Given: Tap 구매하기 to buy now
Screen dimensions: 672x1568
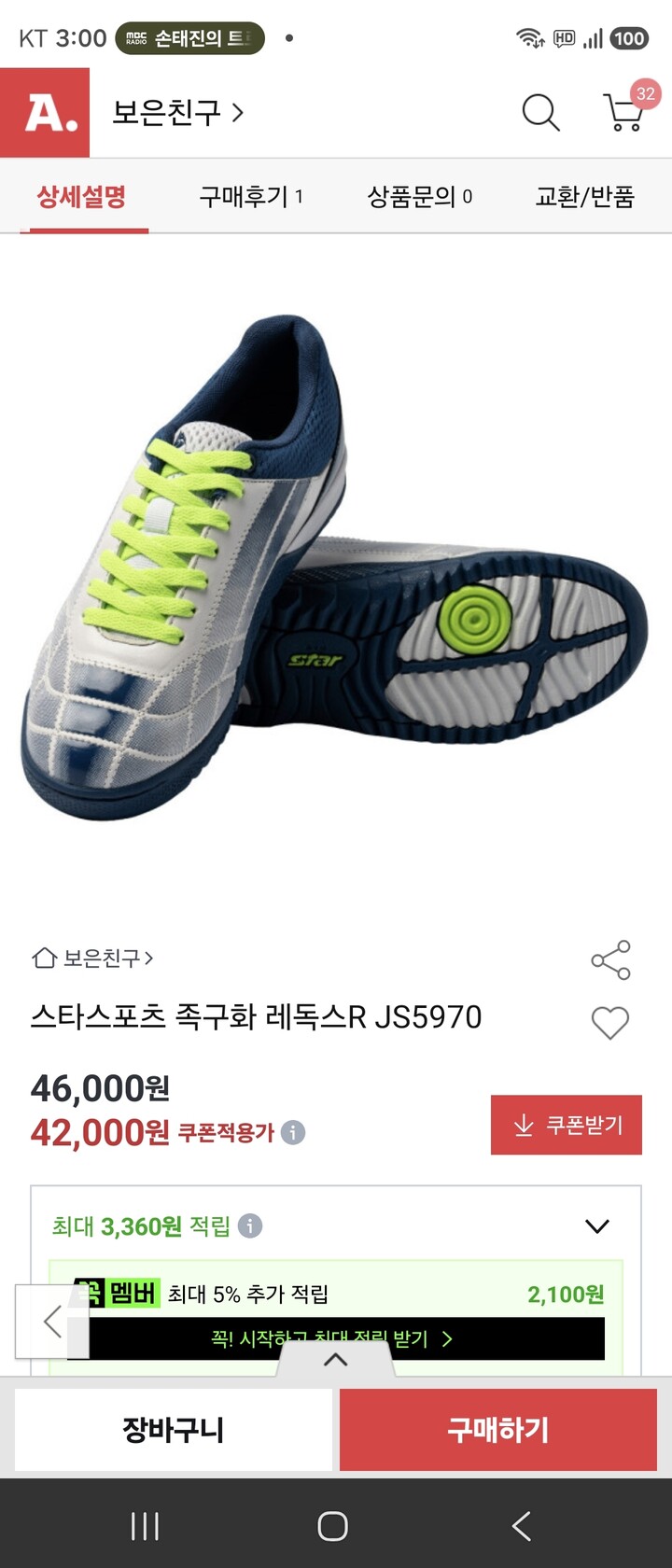Looking at the screenshot, I should [498, 1430].
